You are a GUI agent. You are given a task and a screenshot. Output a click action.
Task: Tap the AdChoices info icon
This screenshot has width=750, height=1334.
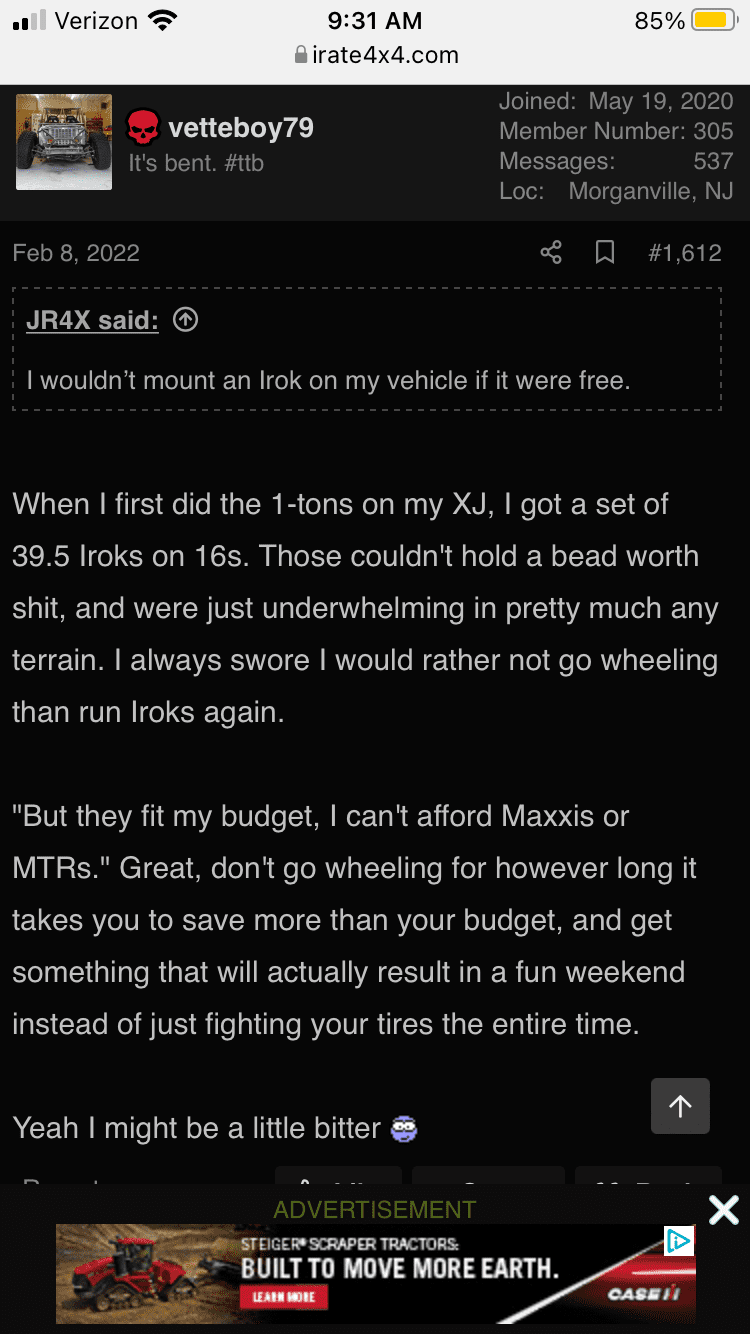(x=679, y=1241)
